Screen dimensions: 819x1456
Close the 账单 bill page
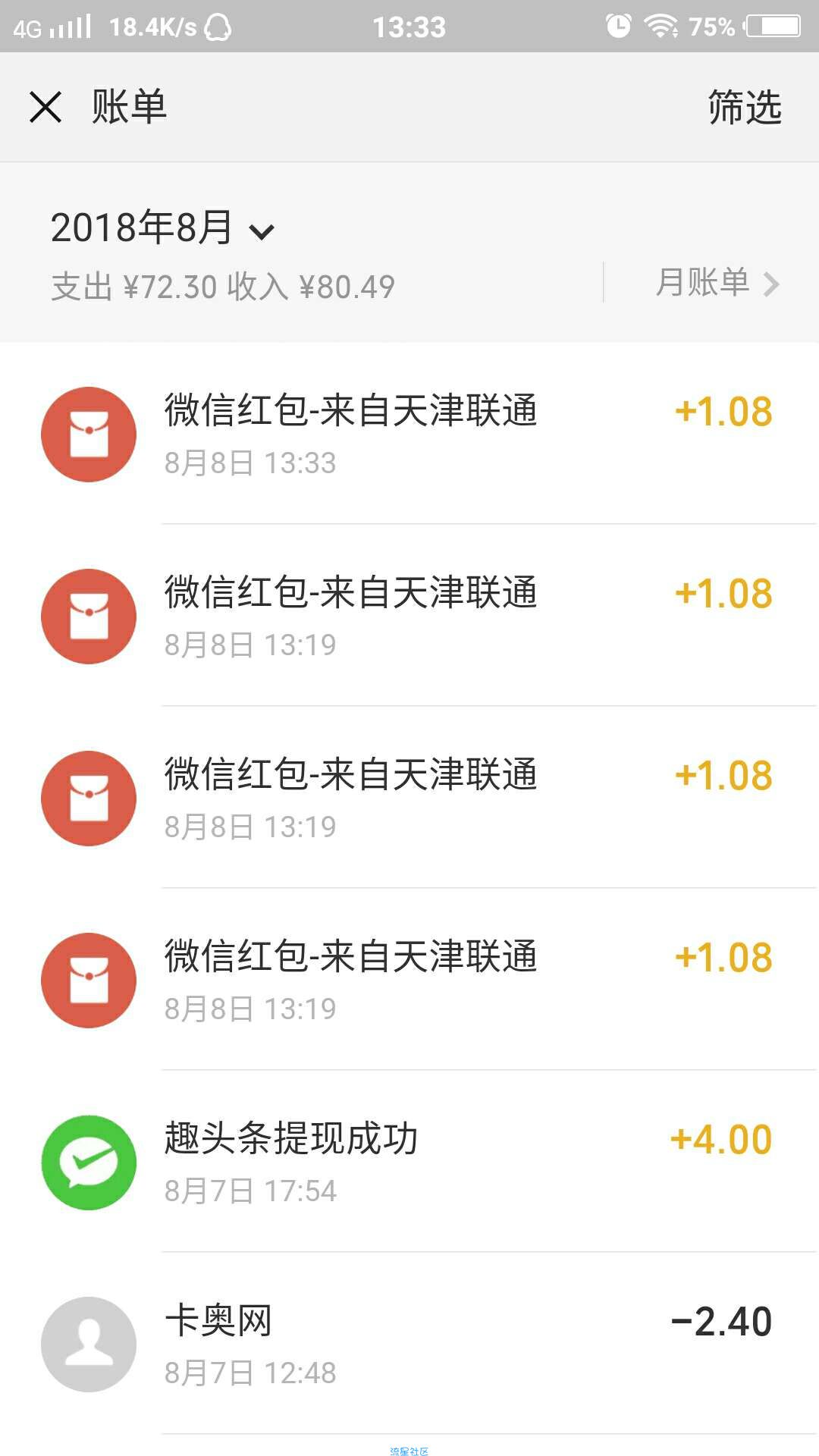45,107
